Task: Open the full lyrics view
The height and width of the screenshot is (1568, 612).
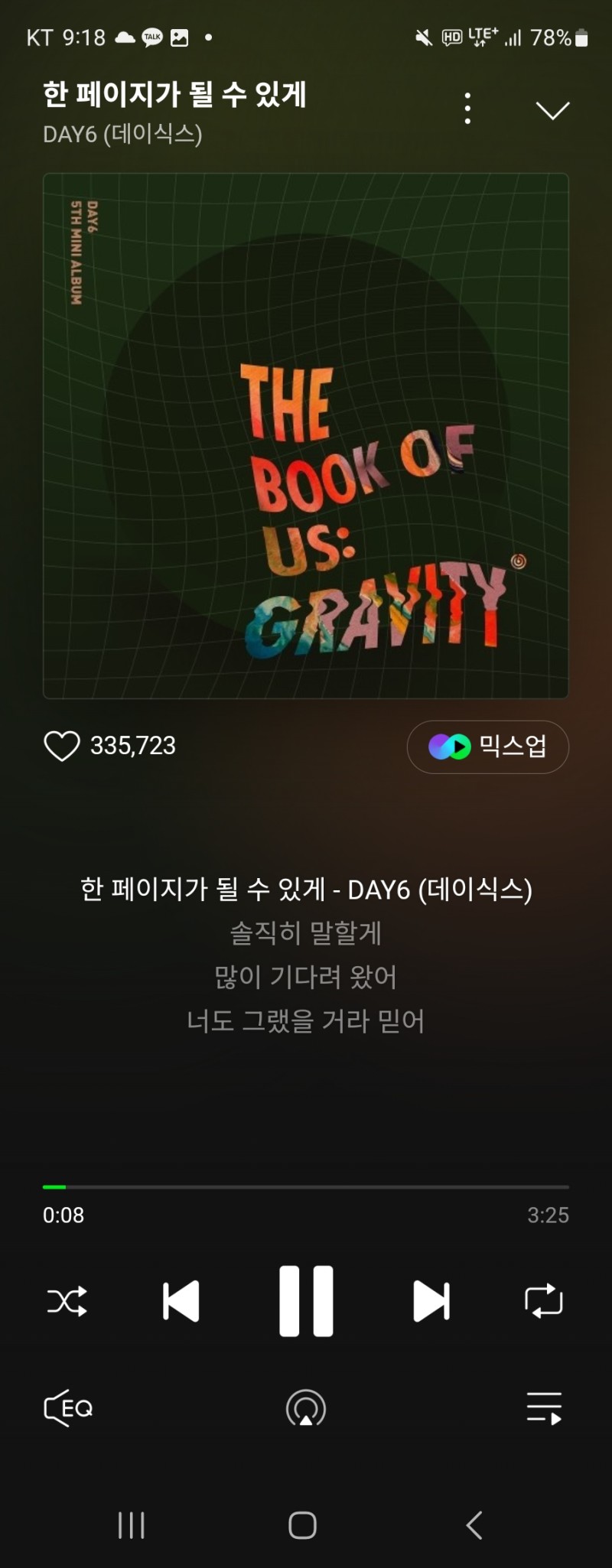Action: click(306, 955)
